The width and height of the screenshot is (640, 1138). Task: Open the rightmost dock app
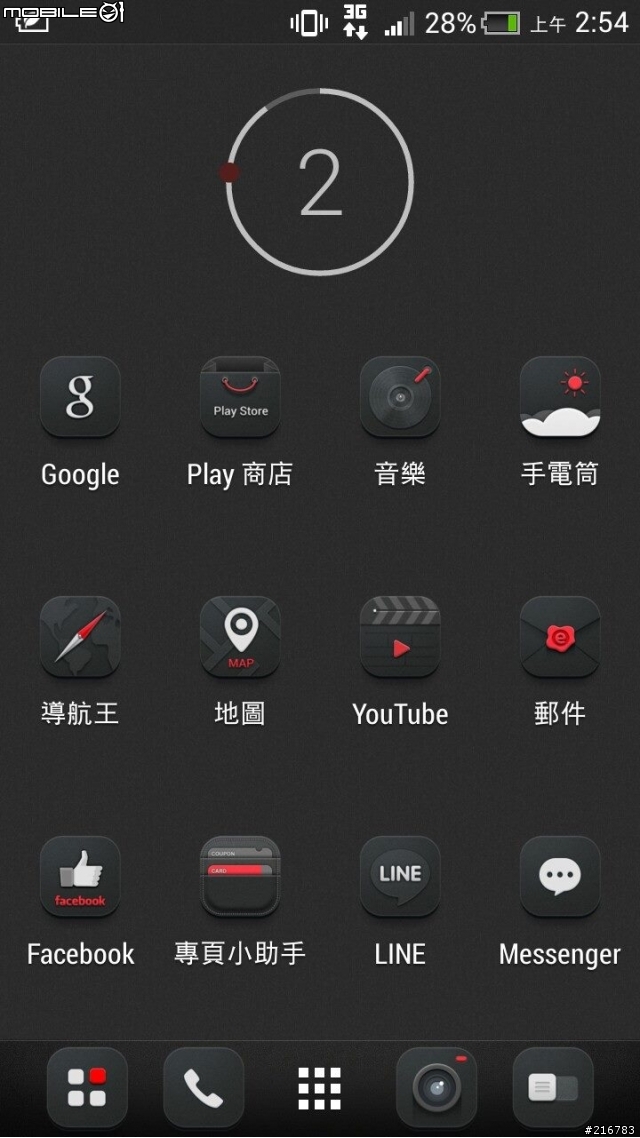[x=553, y=1087]
